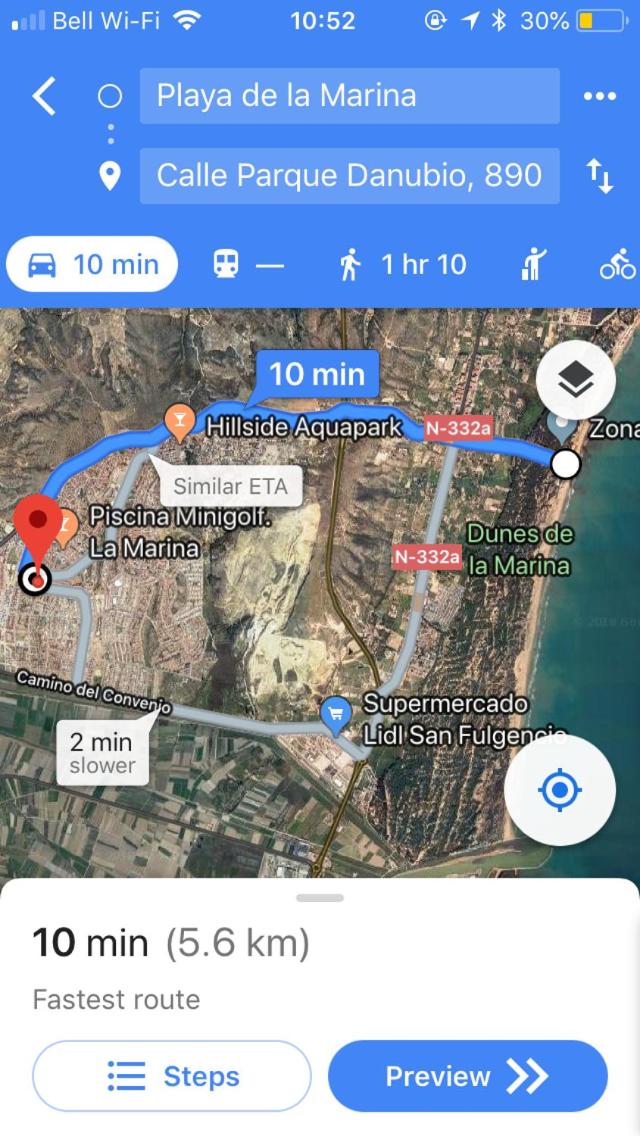Switch to the transit mode tab
This screenshot has width=640, height=1136.
248,265
